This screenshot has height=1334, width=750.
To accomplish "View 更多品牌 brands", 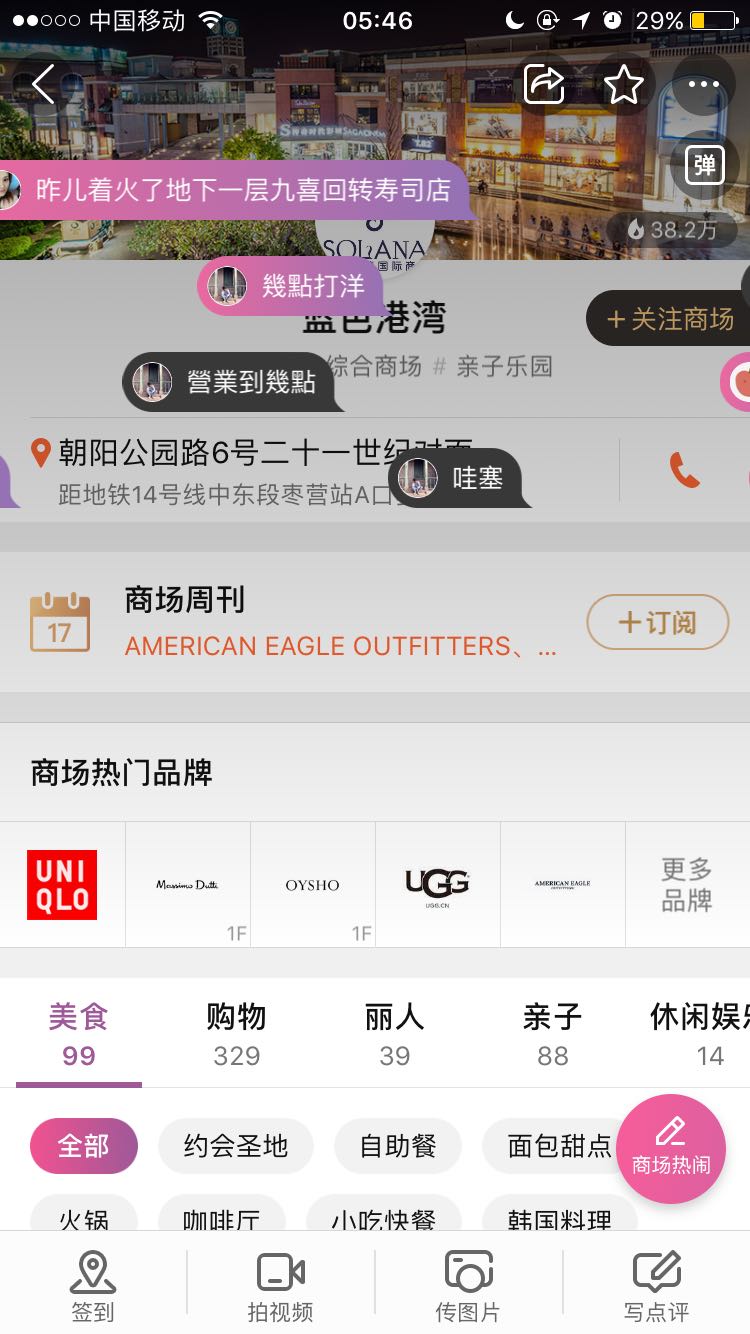I will [687, 884].
